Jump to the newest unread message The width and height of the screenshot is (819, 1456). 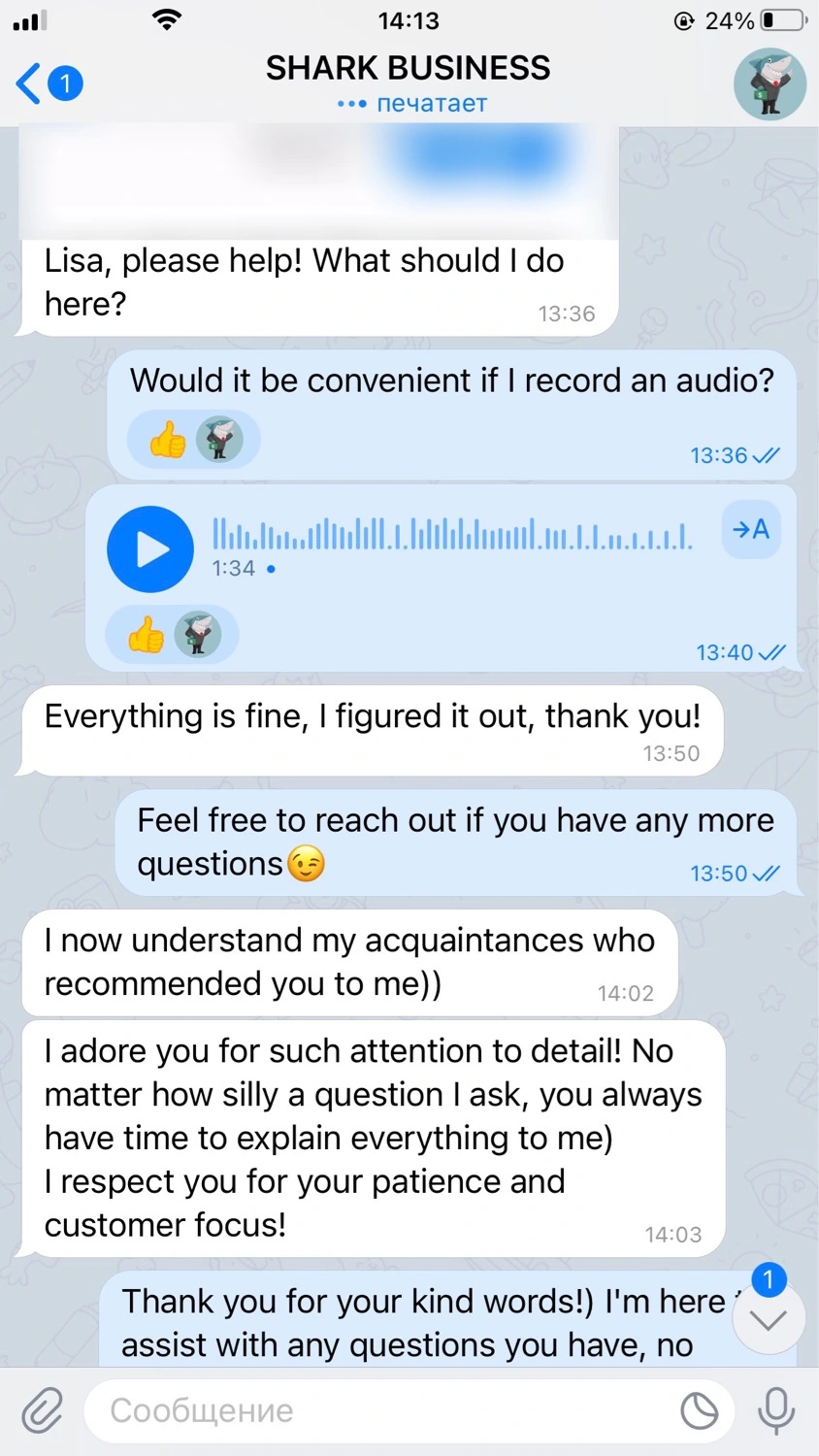click(768, 1318)
